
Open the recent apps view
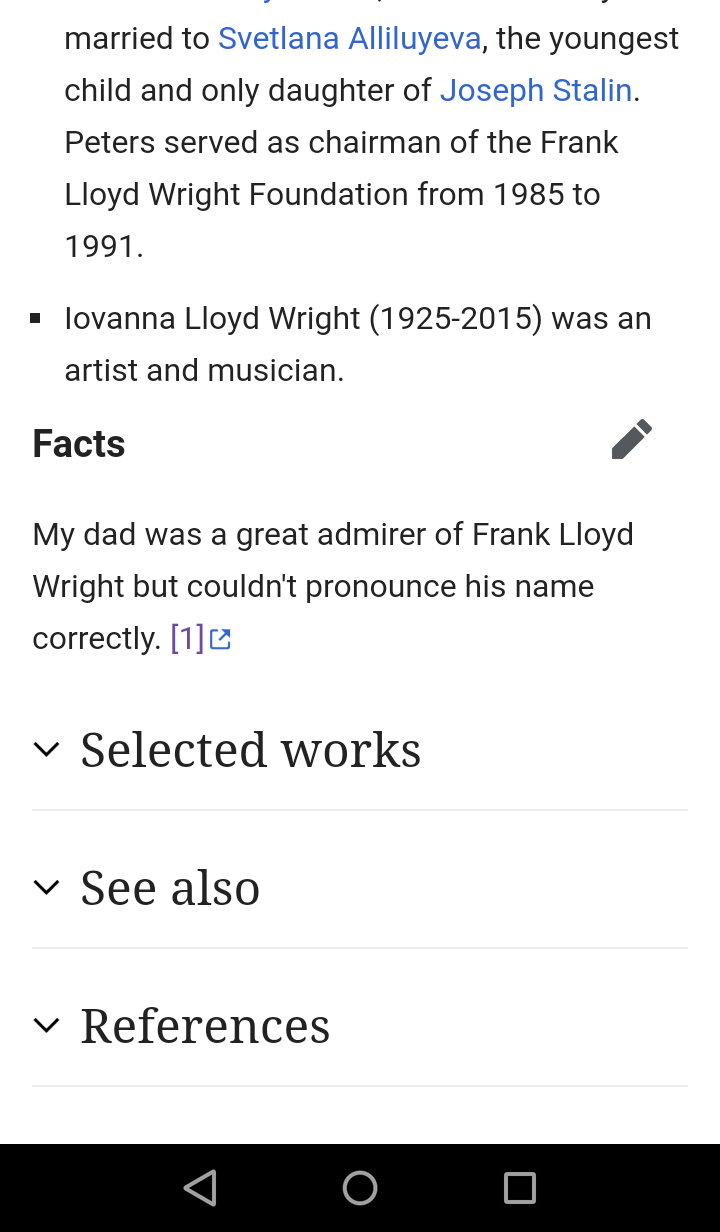tap(520, 1188)
